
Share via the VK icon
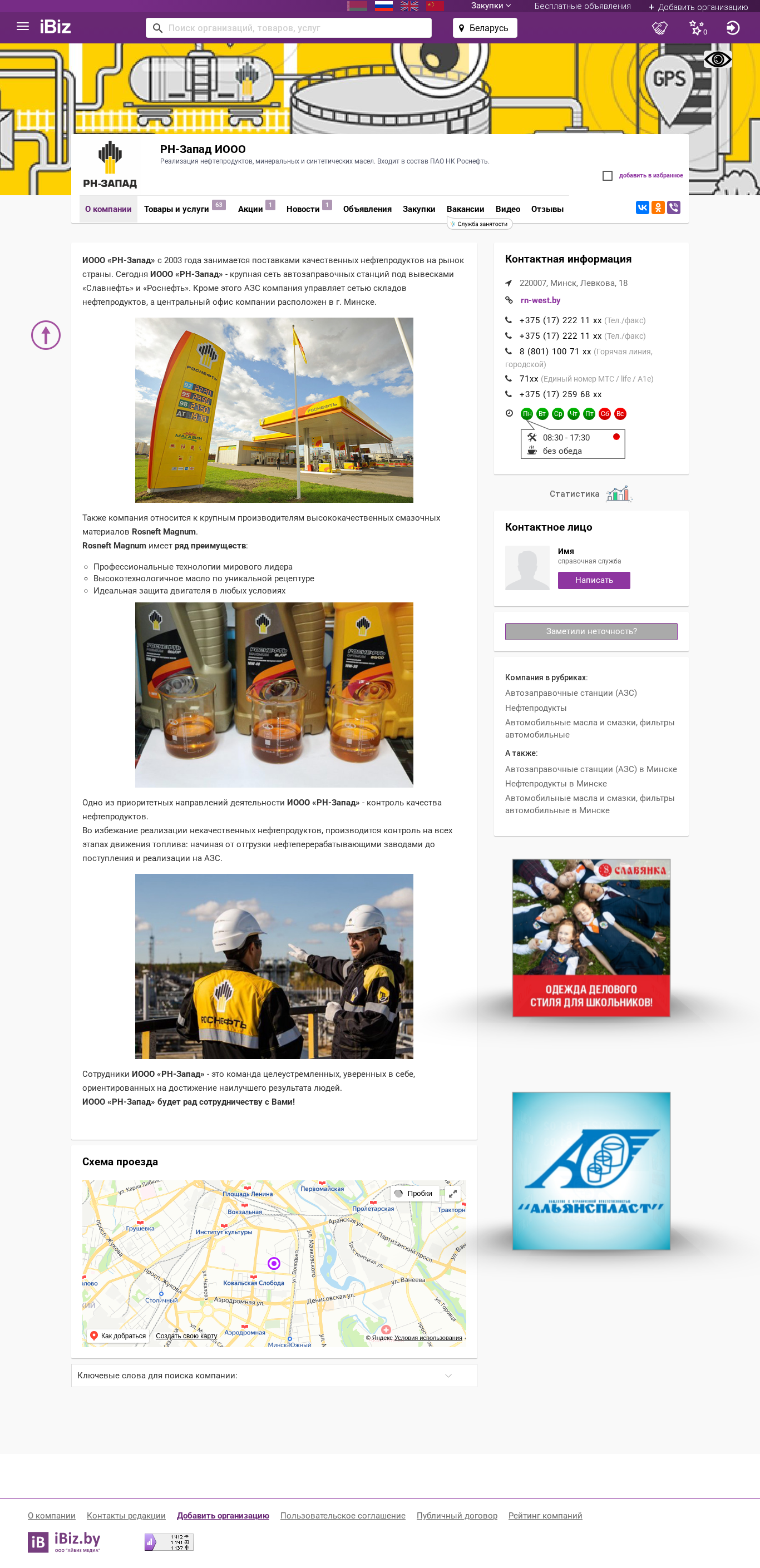(642, 207)
